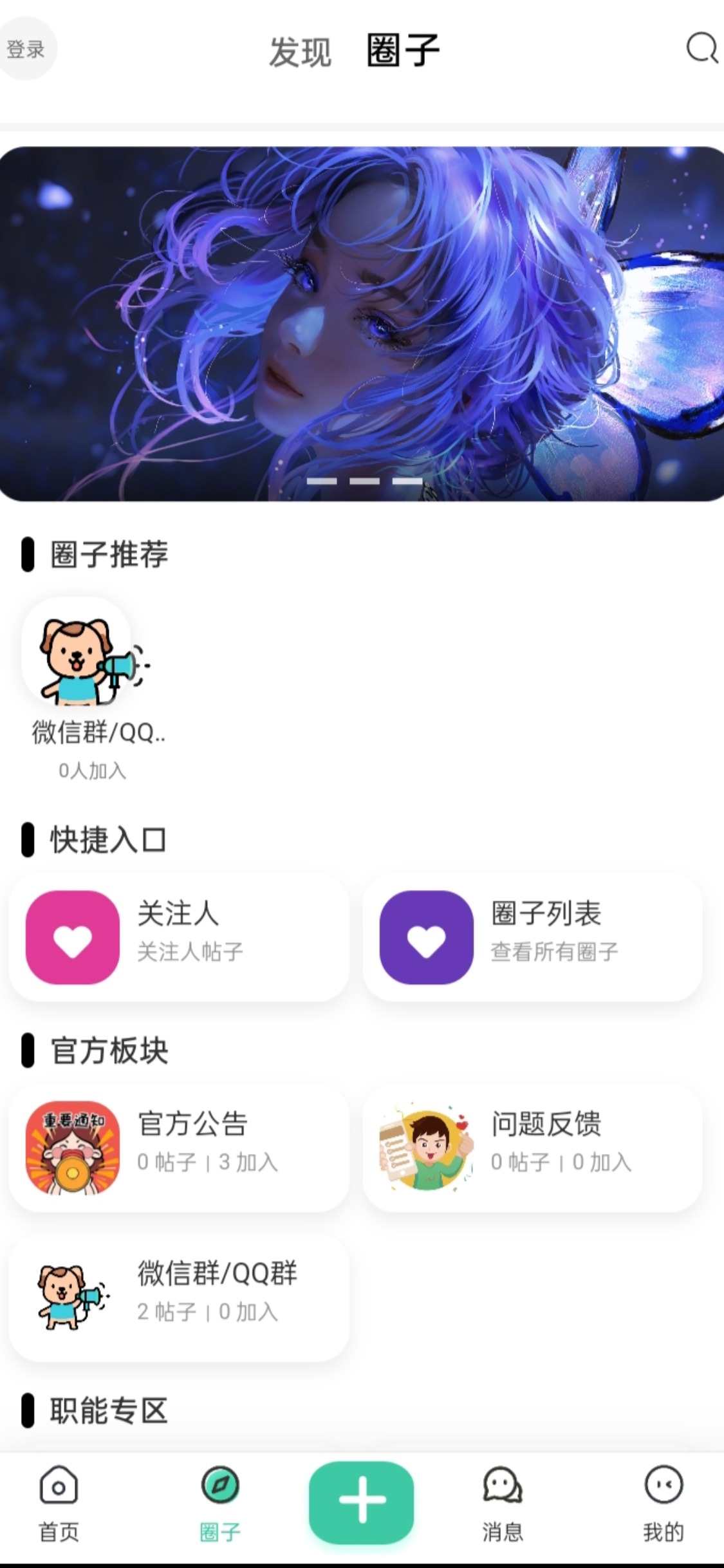Open the 微信群/QQ群 board with 2 帖子
724x1568 pixels.
pyautogui.click(x=179, y=1297)
